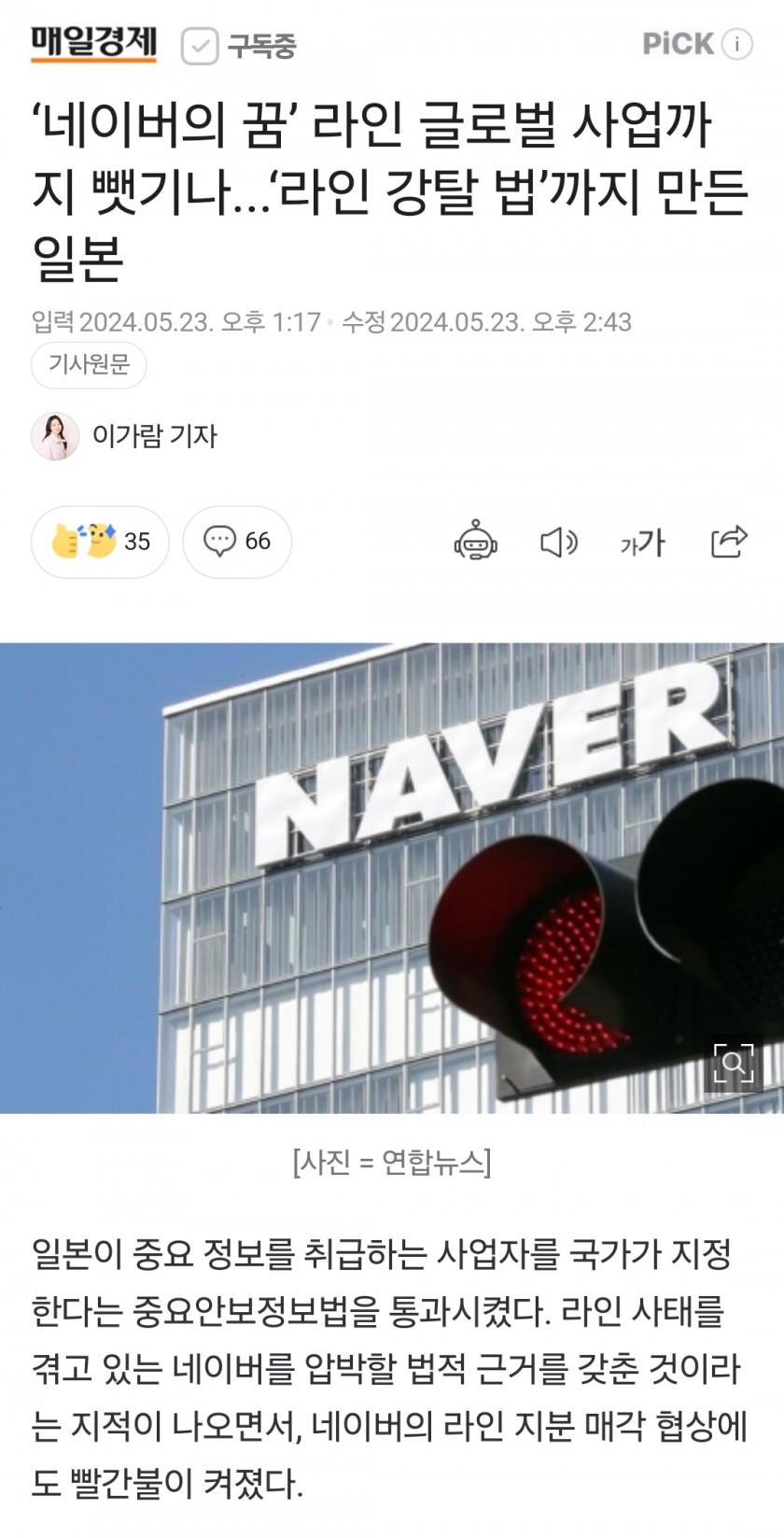The image size is (784, 1538).
Task: Listen to the article with the speaker icon
Action: click(558, 542)
